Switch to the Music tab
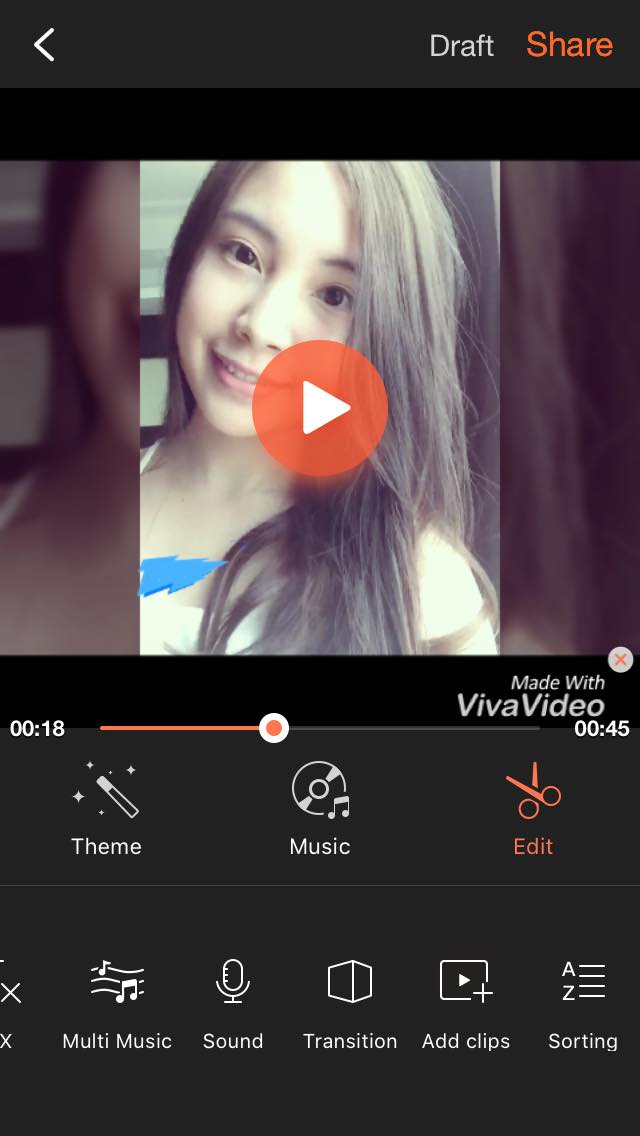The image size is (640, 1136). pyautogui.click(x=320, y=809)
